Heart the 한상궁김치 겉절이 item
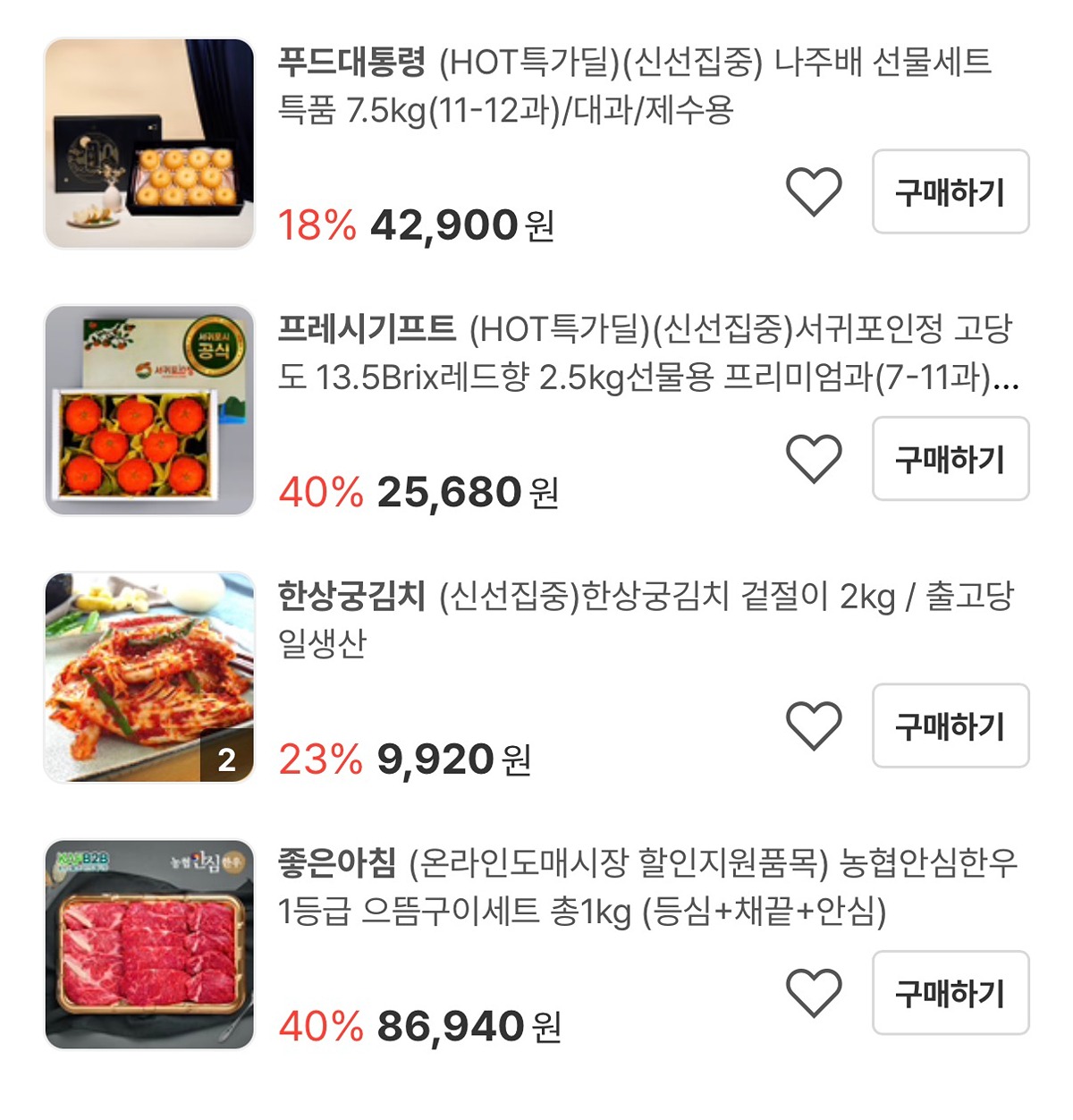 [x=814, y=725]
